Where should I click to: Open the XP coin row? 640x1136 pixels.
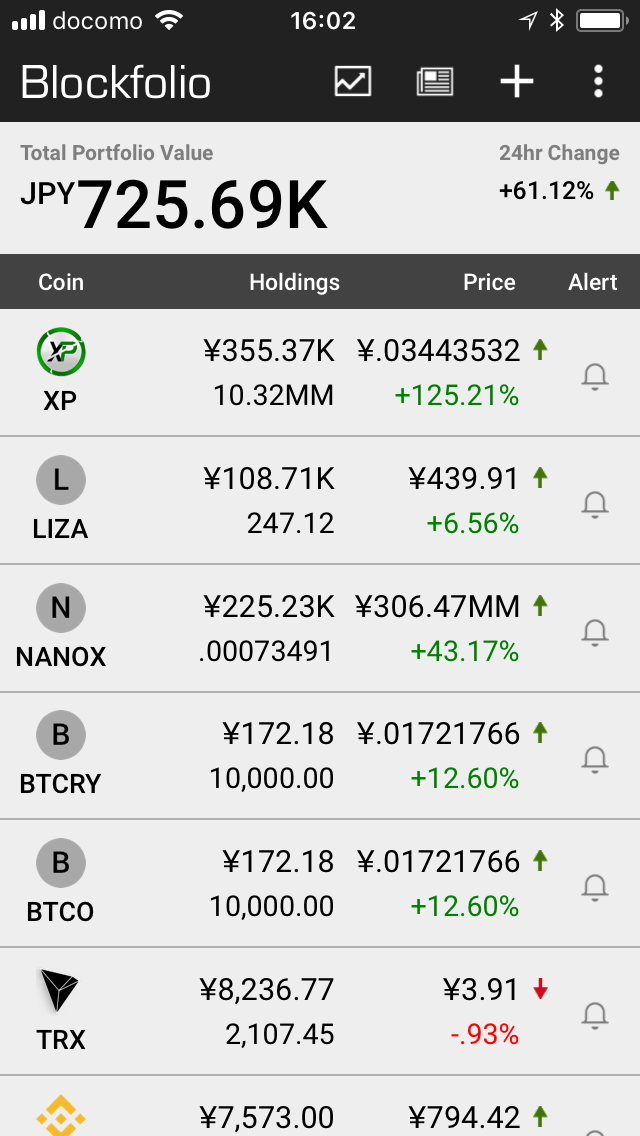tap(320, 372)
